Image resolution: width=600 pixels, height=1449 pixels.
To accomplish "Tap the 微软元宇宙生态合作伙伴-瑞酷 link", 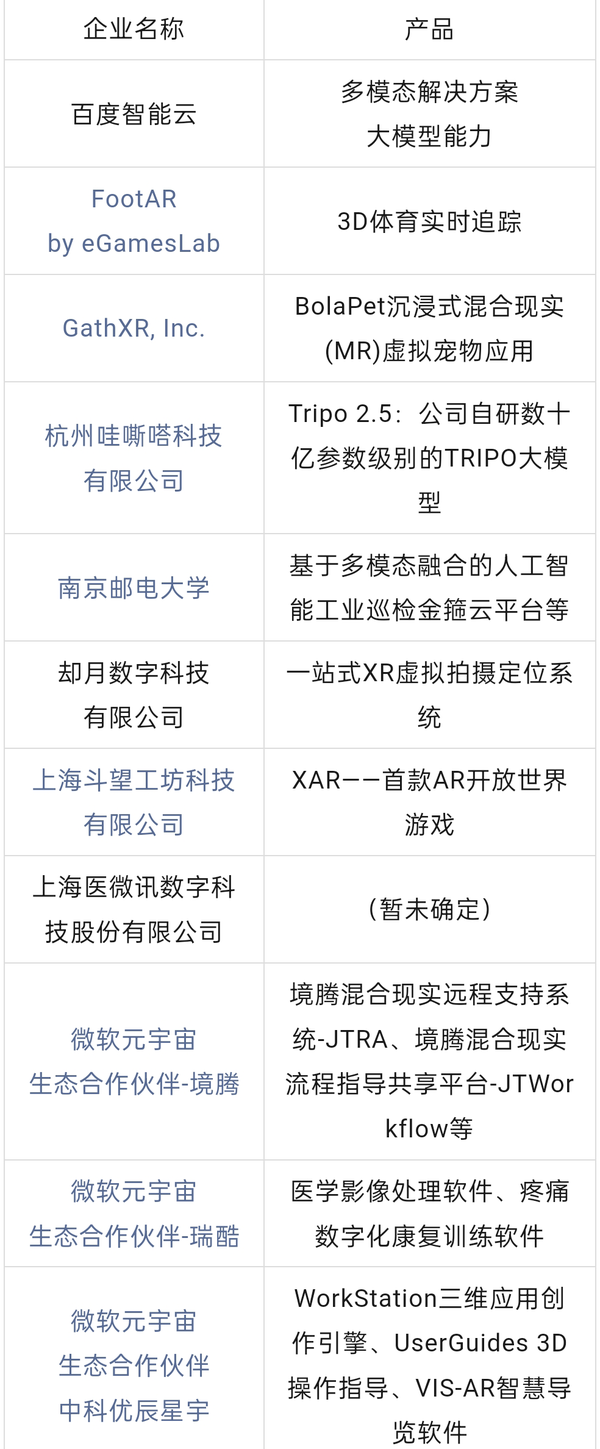I will pos(133,1214).
